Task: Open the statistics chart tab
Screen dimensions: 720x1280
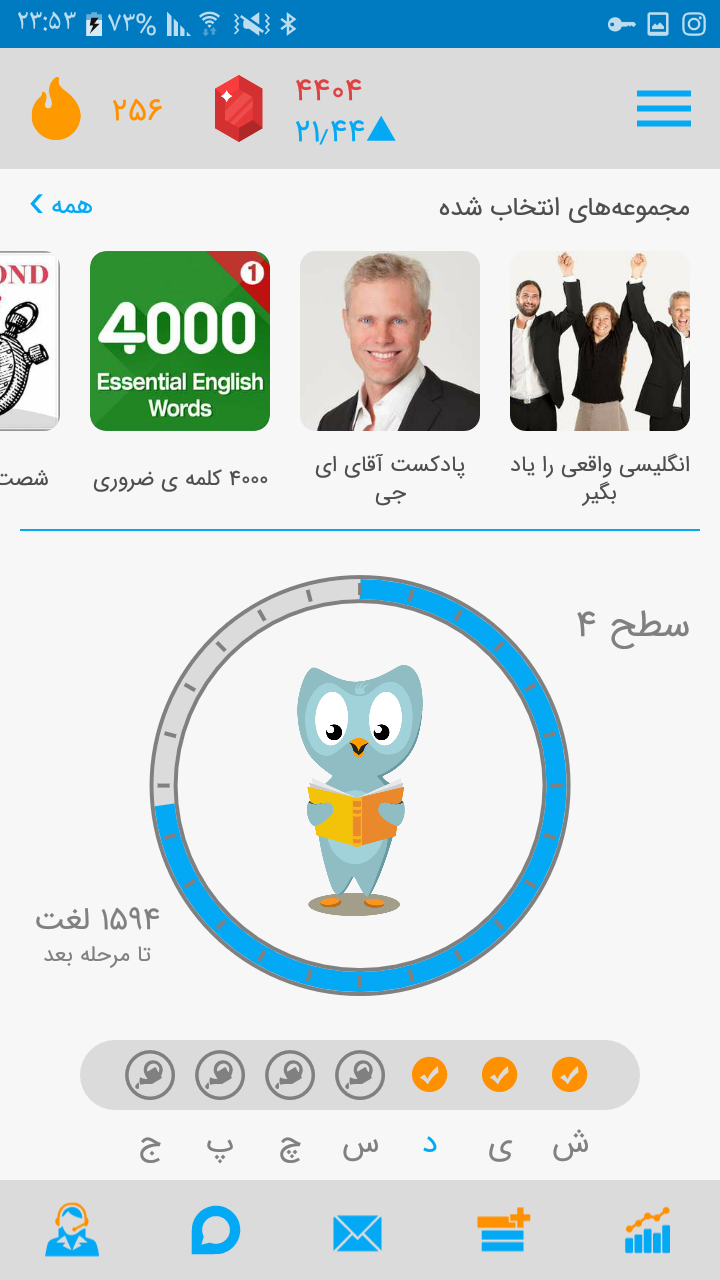Action: [x=648, y=1231]
